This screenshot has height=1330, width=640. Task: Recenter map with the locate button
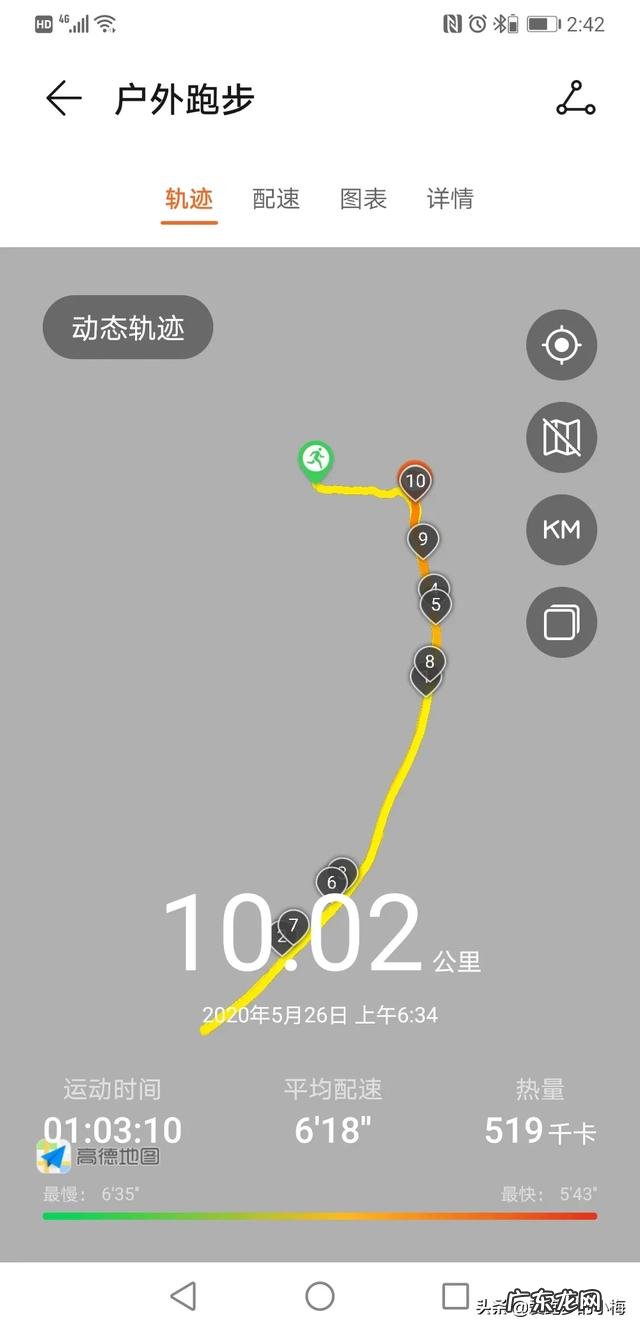(x=561, y=345)
